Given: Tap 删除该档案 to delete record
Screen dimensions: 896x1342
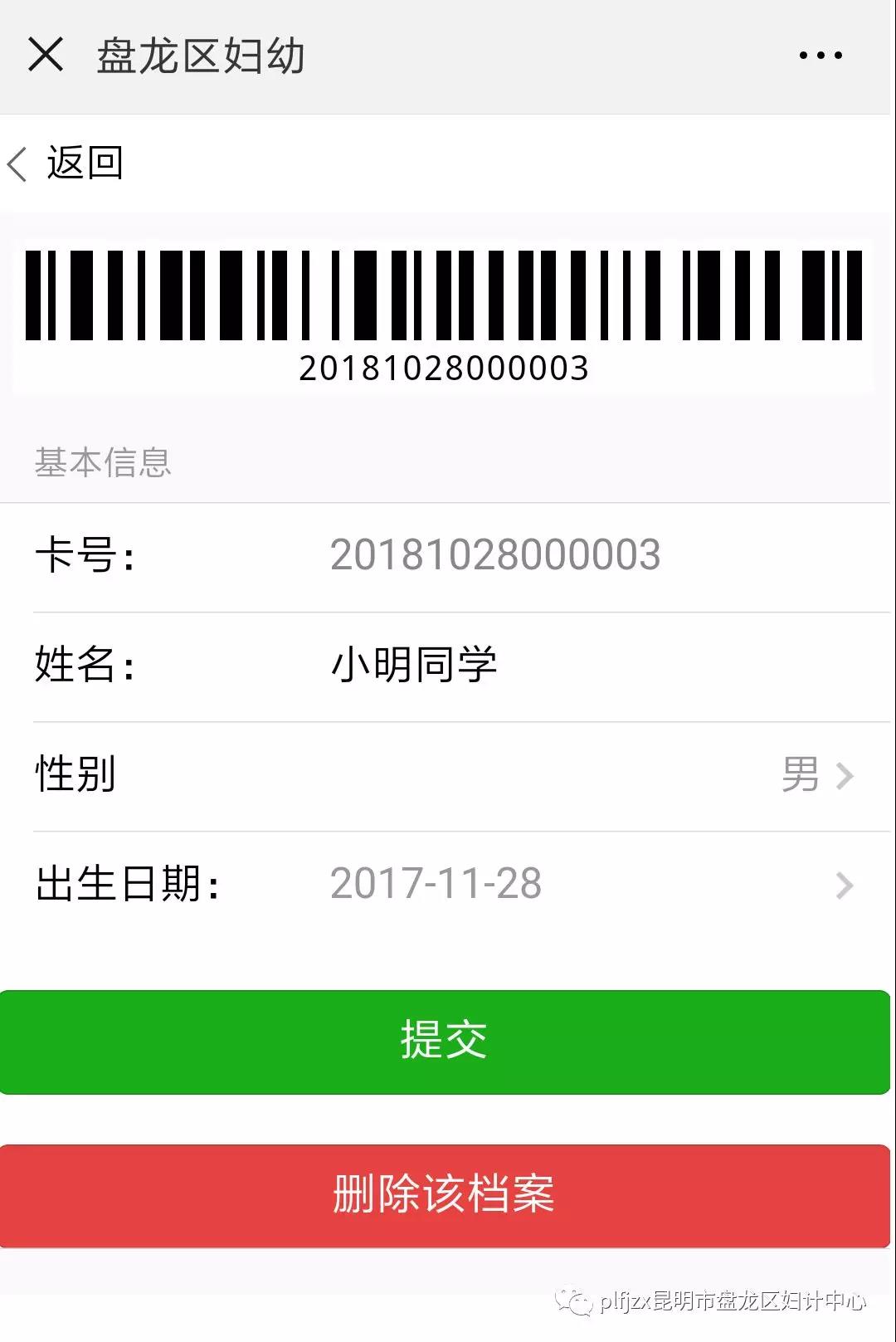Looking at the screenshot, I should [x=445, y=1195].
